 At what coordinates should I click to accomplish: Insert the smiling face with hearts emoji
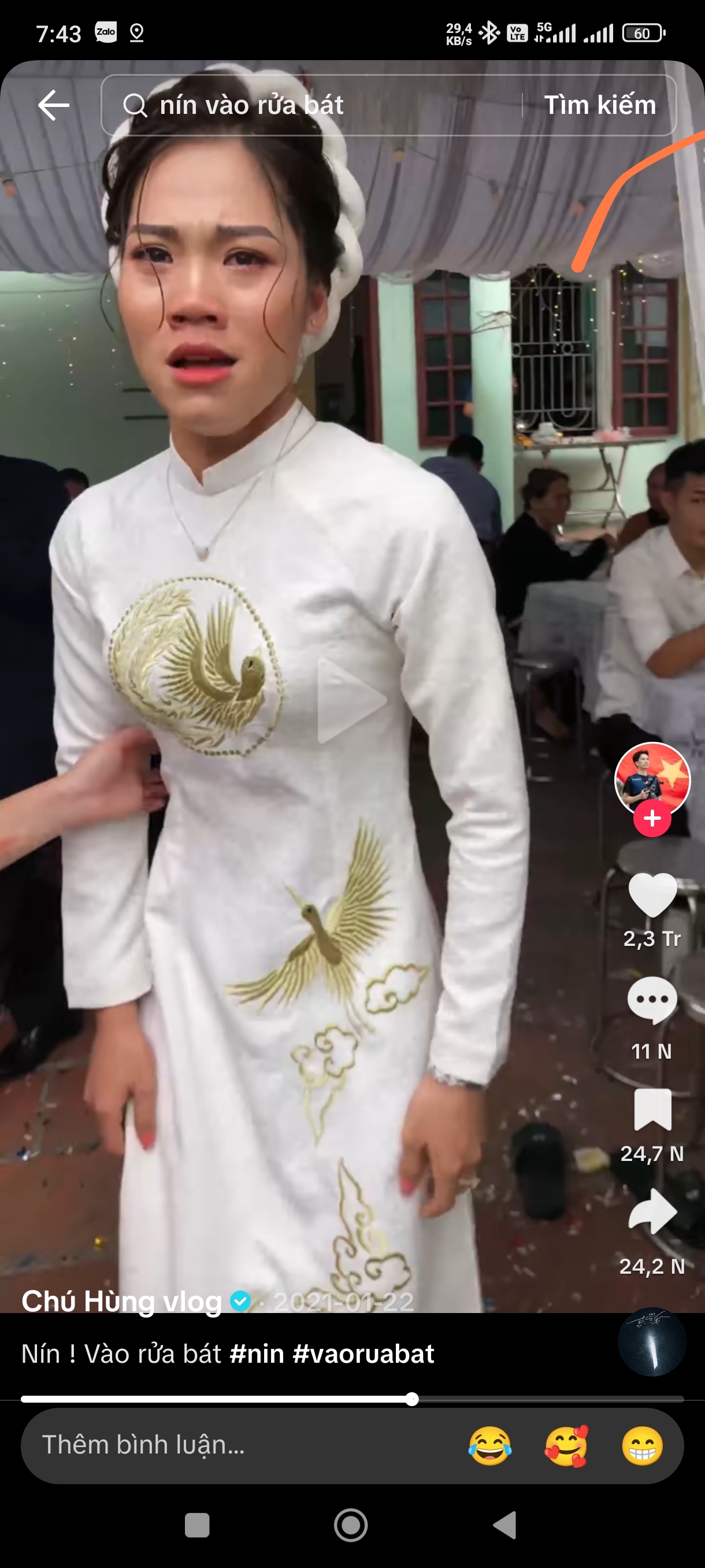566,1445
